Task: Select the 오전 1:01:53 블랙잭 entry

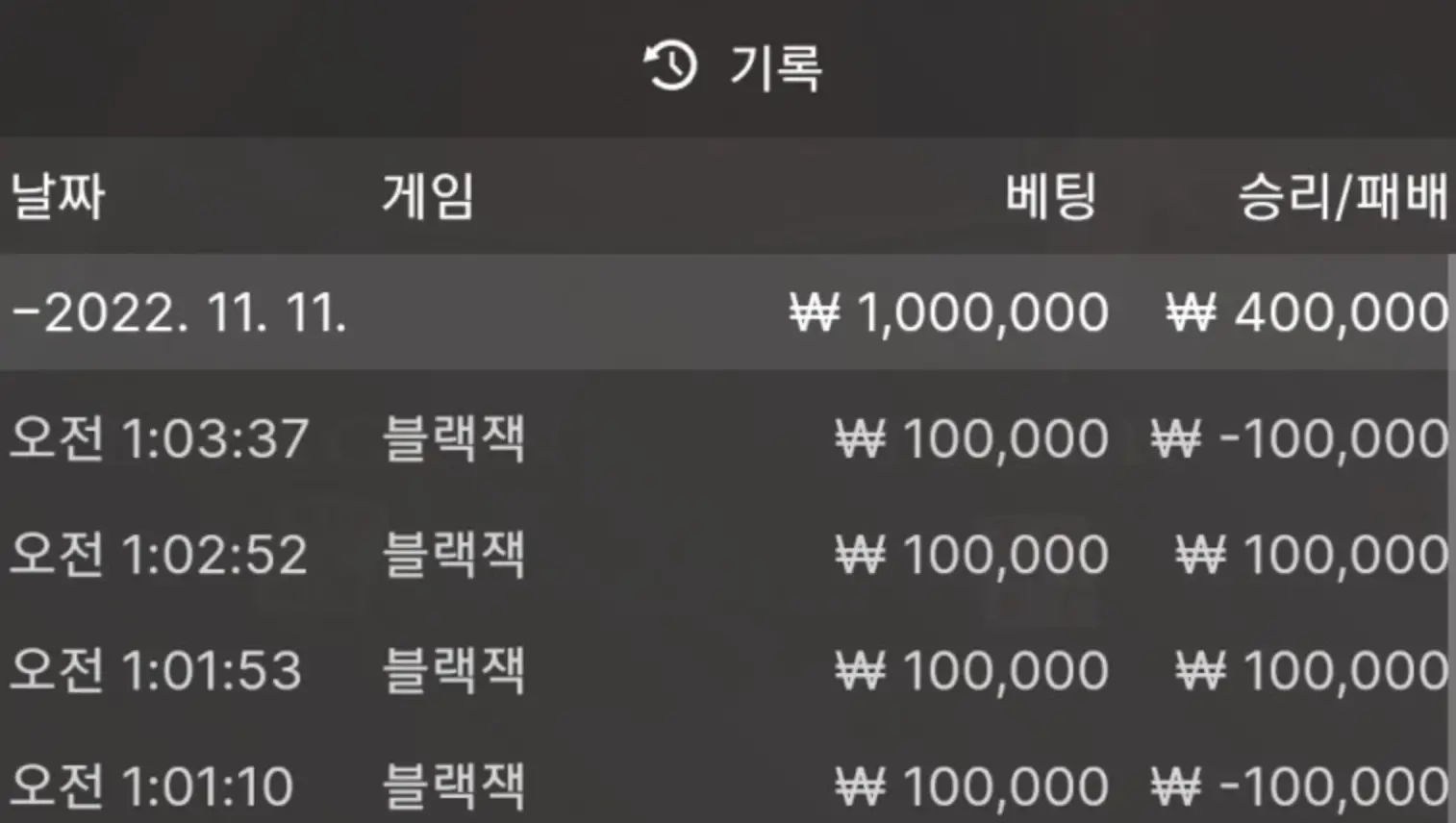Action: (454, 670)
